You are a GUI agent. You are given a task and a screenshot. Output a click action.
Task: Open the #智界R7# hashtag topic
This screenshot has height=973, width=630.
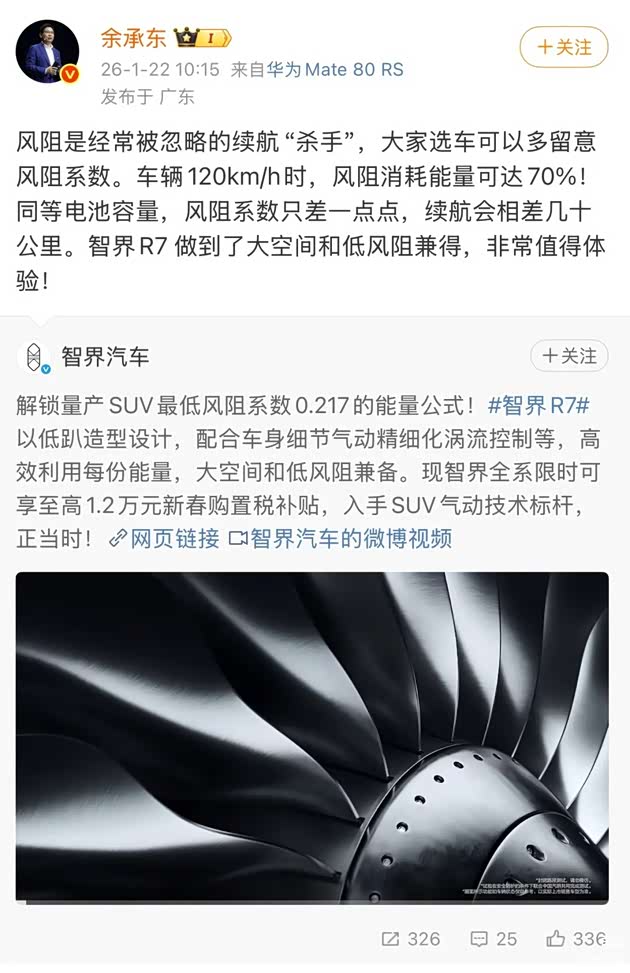point(539,406)
